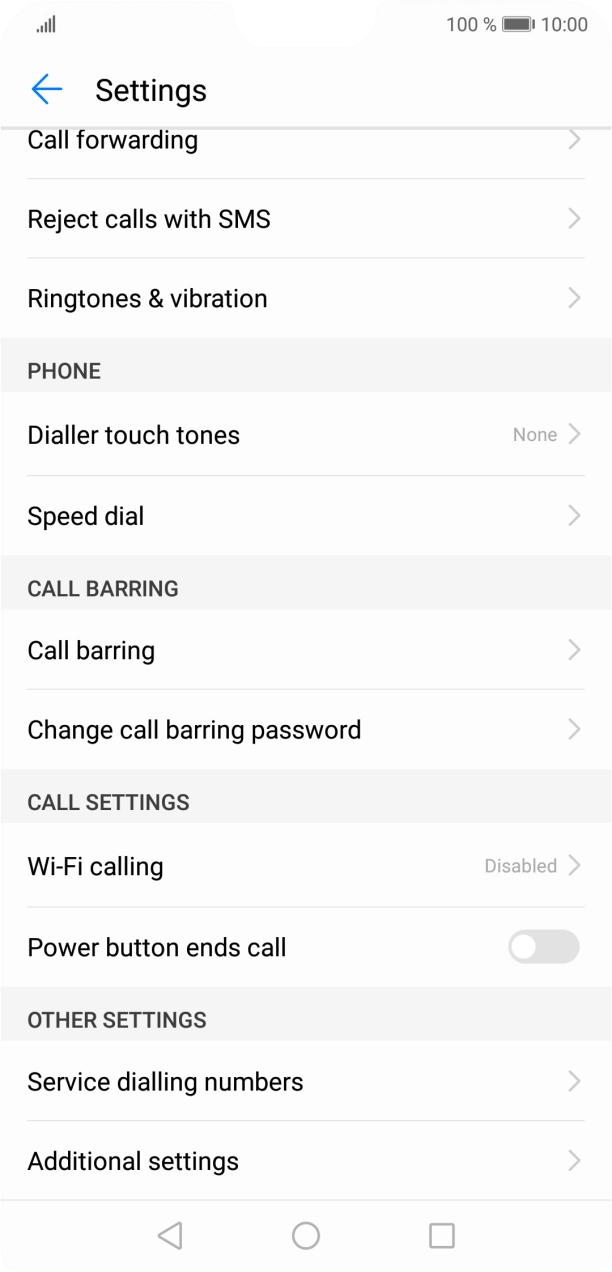
Task: Open the Call barring row
Action: click(x=306, y=650)
